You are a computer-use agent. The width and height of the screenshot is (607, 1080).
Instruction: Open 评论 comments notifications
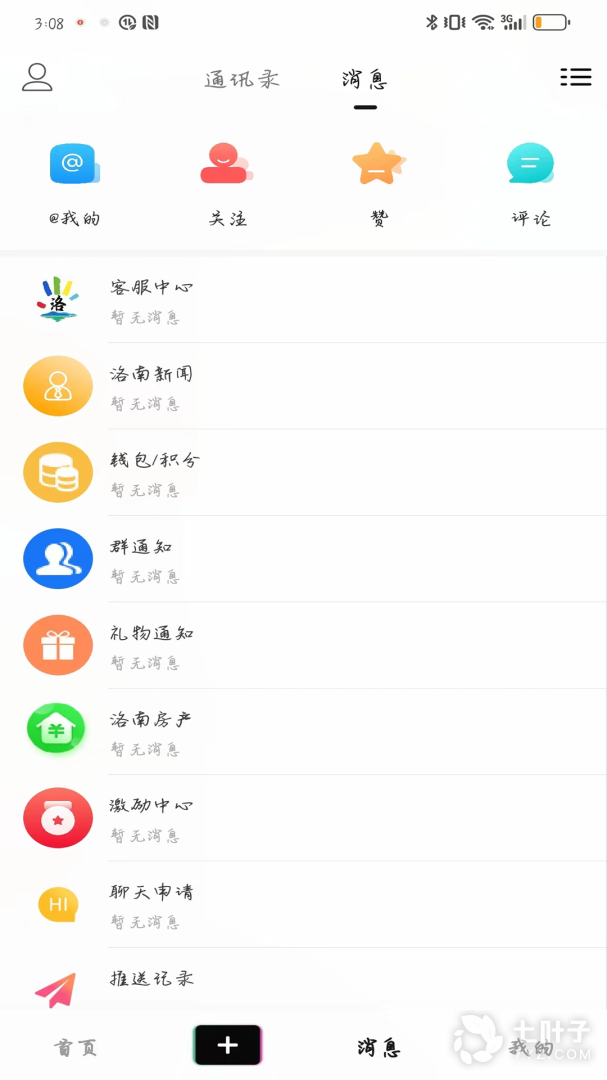click(x=531, y=184)
